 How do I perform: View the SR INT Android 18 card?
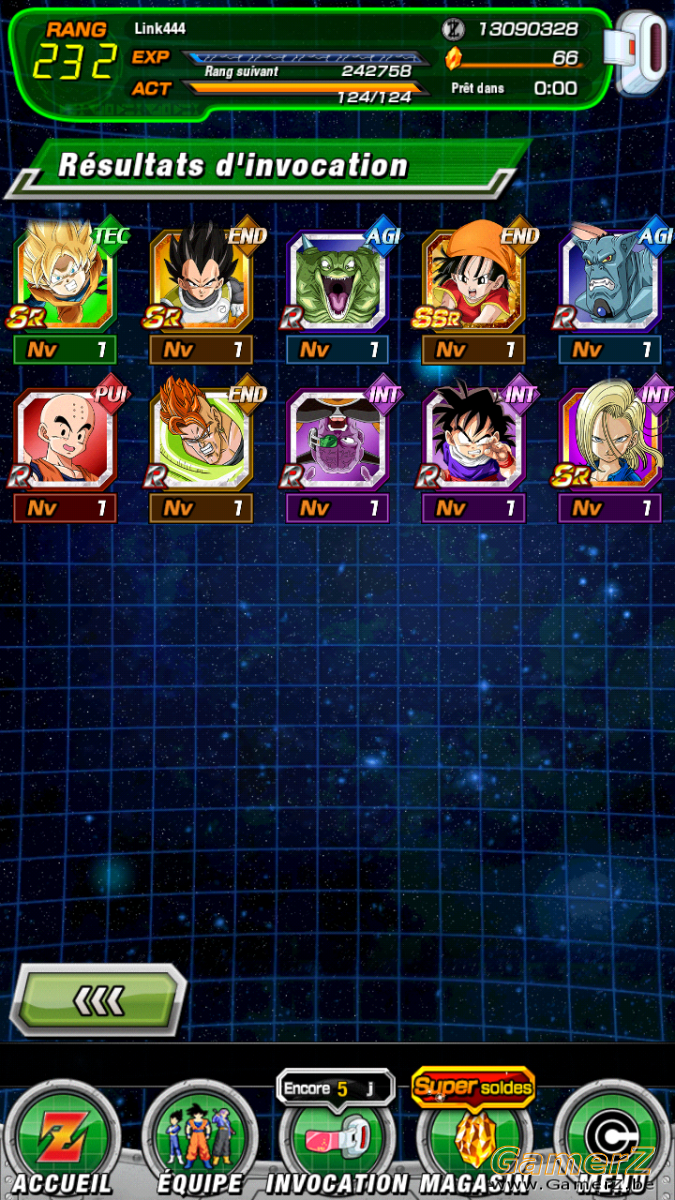pos(609,437)
